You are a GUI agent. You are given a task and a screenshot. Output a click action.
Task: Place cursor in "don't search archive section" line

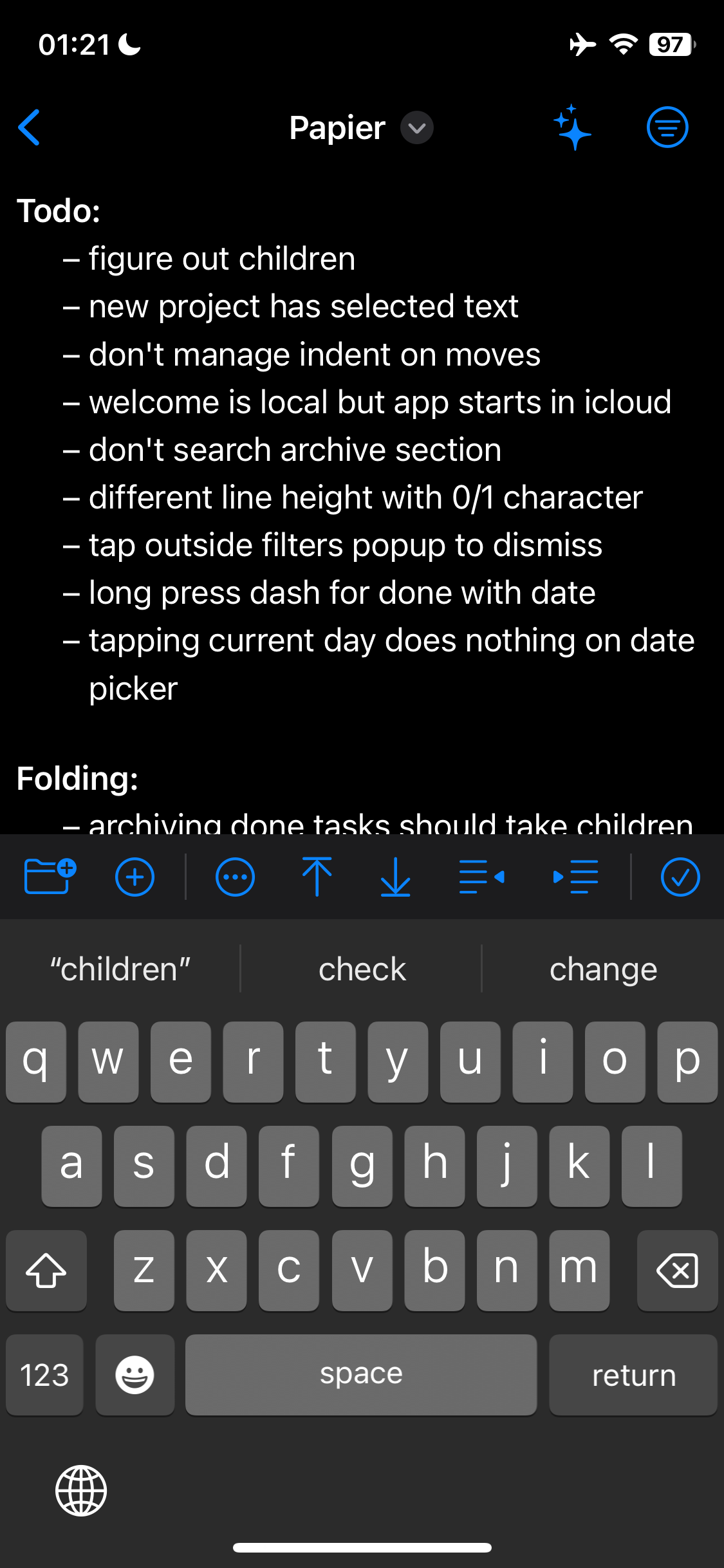click(x=295, y=450)
